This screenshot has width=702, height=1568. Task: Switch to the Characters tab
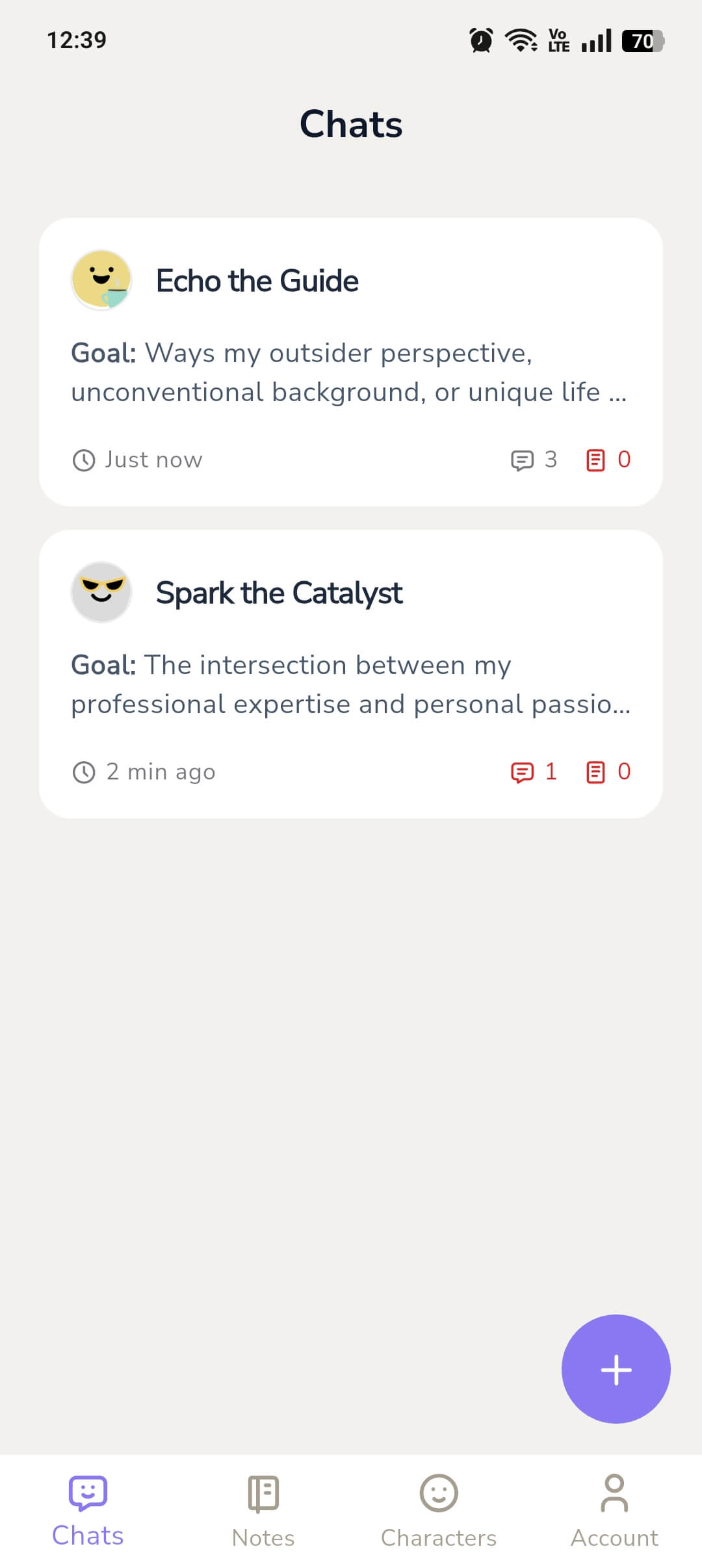(x=439, y=1511)
